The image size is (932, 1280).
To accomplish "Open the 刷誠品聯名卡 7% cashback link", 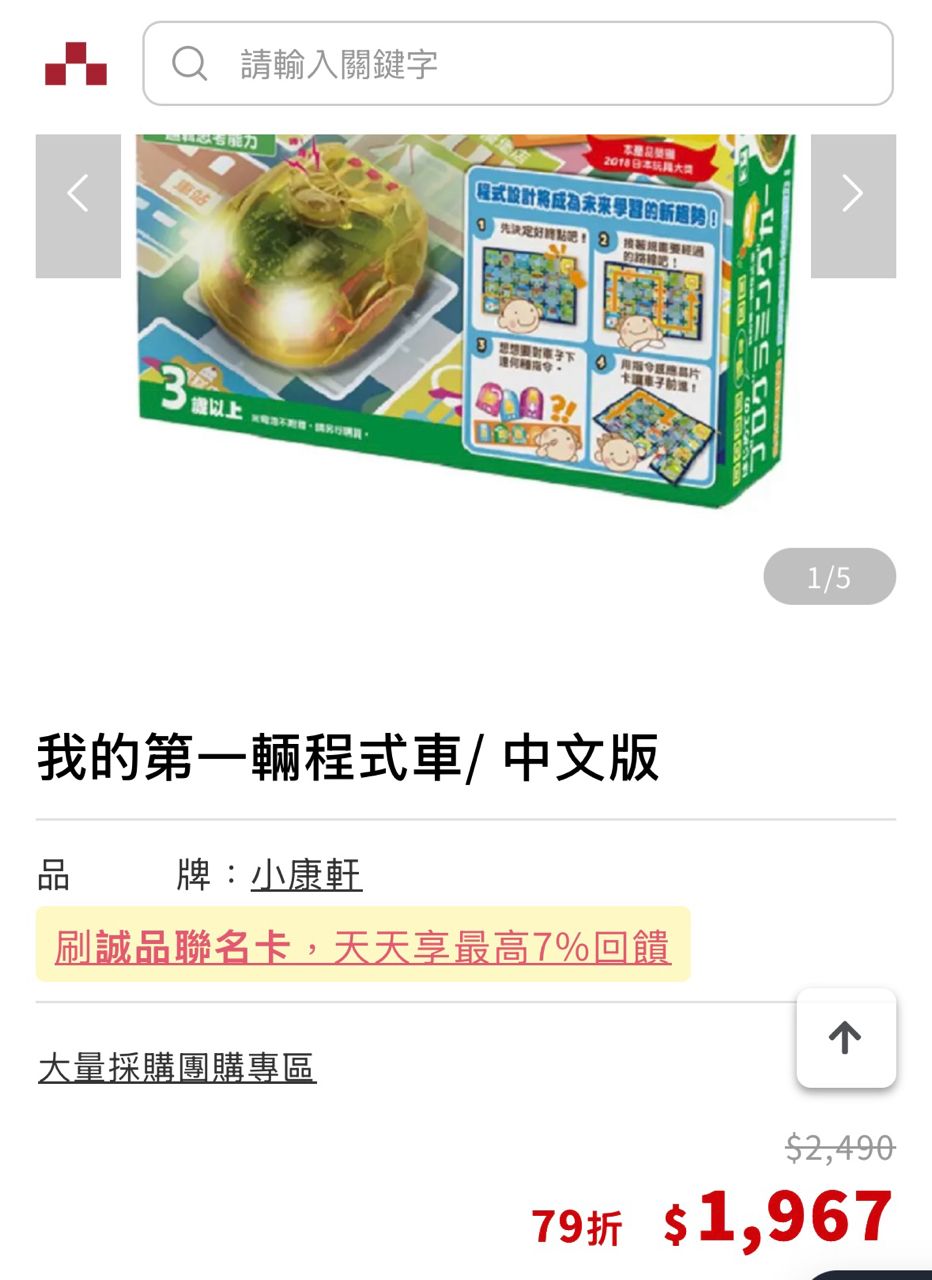I will pyautogui.click(x=362, y=946).
